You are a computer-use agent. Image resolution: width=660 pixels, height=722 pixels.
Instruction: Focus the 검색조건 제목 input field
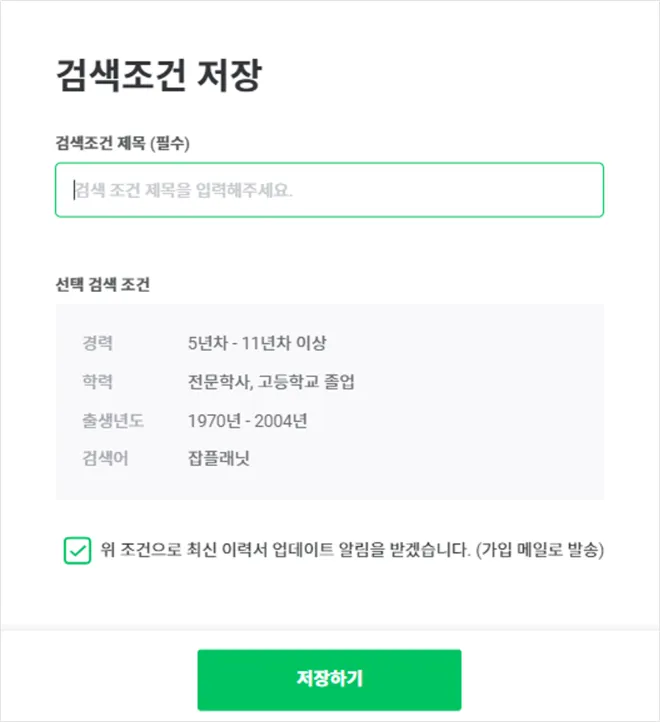pos(329,190)
